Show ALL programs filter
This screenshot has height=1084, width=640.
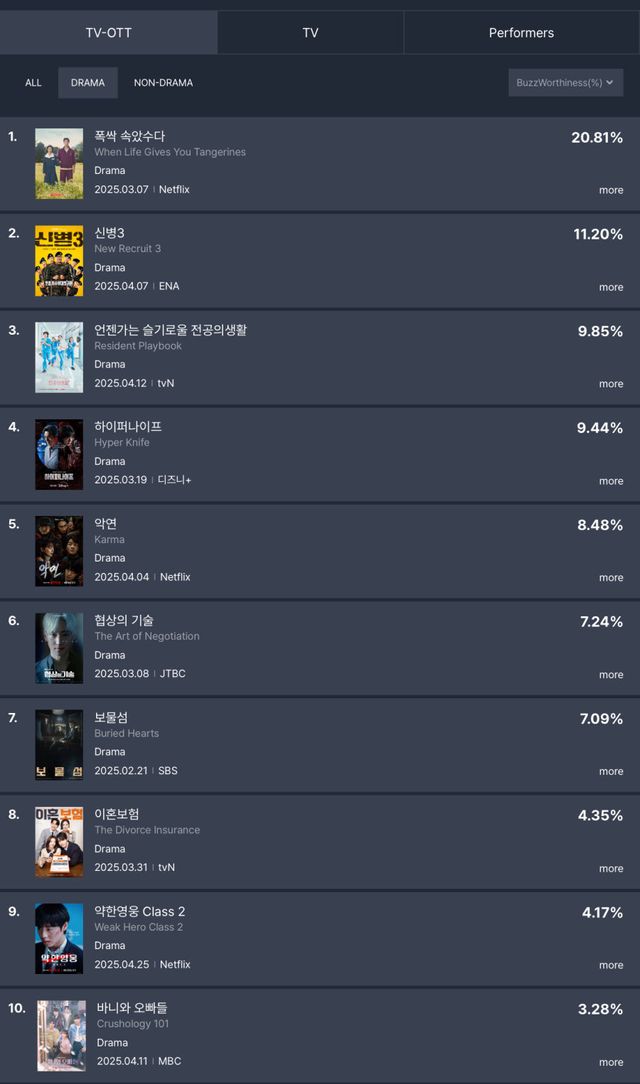33,83
